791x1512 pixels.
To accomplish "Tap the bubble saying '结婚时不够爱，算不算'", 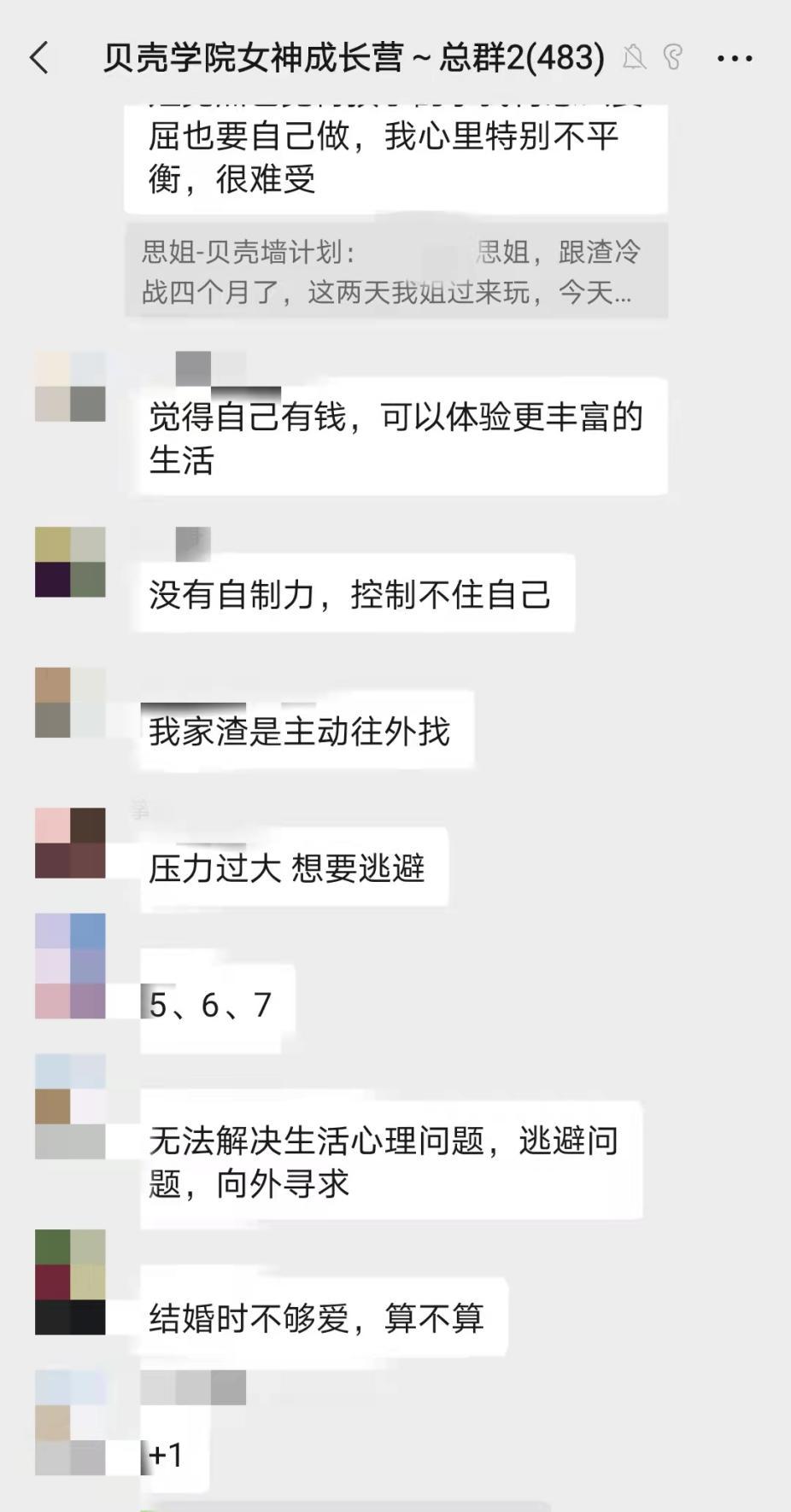I will pyautogui.click(x=323, y=1319).
